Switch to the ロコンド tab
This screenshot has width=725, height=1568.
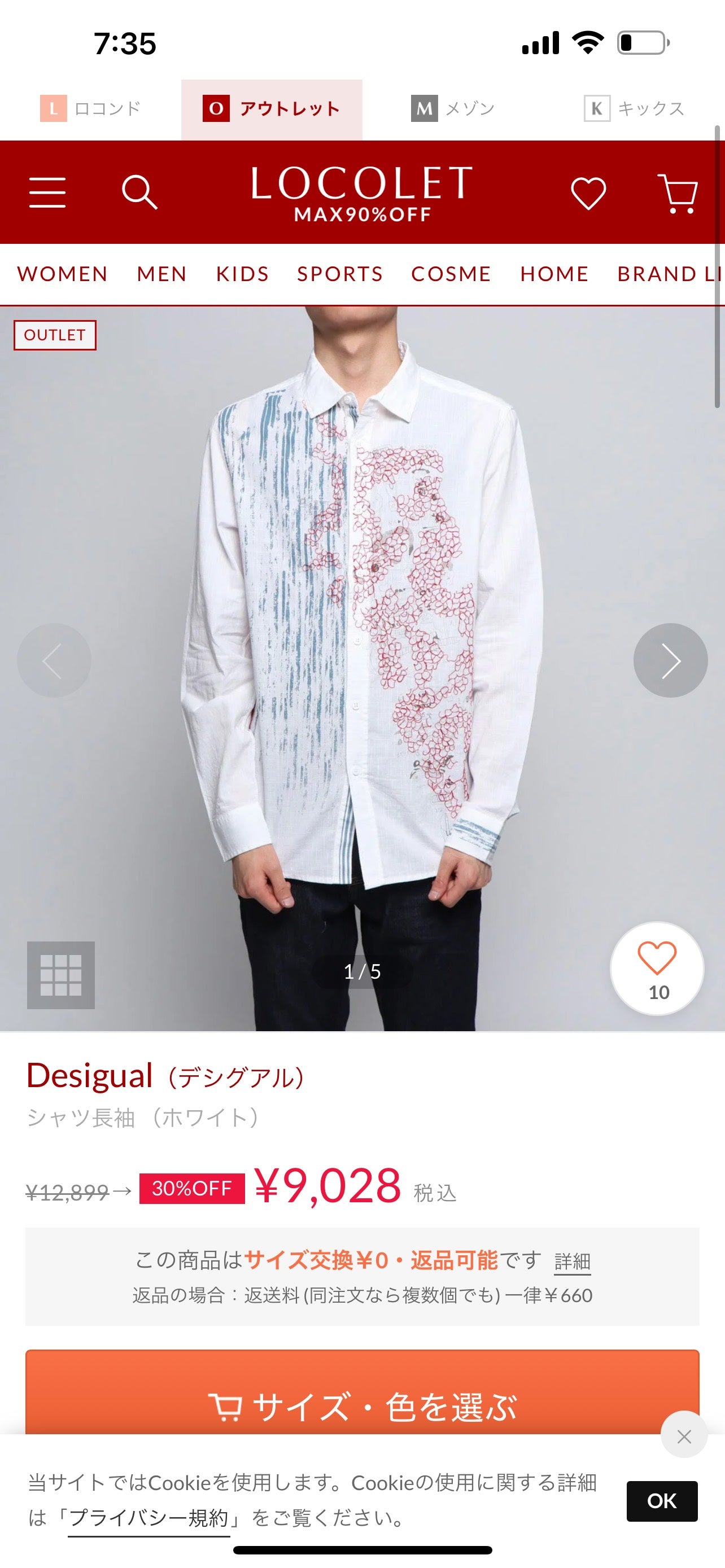click(x=91, y=109)
